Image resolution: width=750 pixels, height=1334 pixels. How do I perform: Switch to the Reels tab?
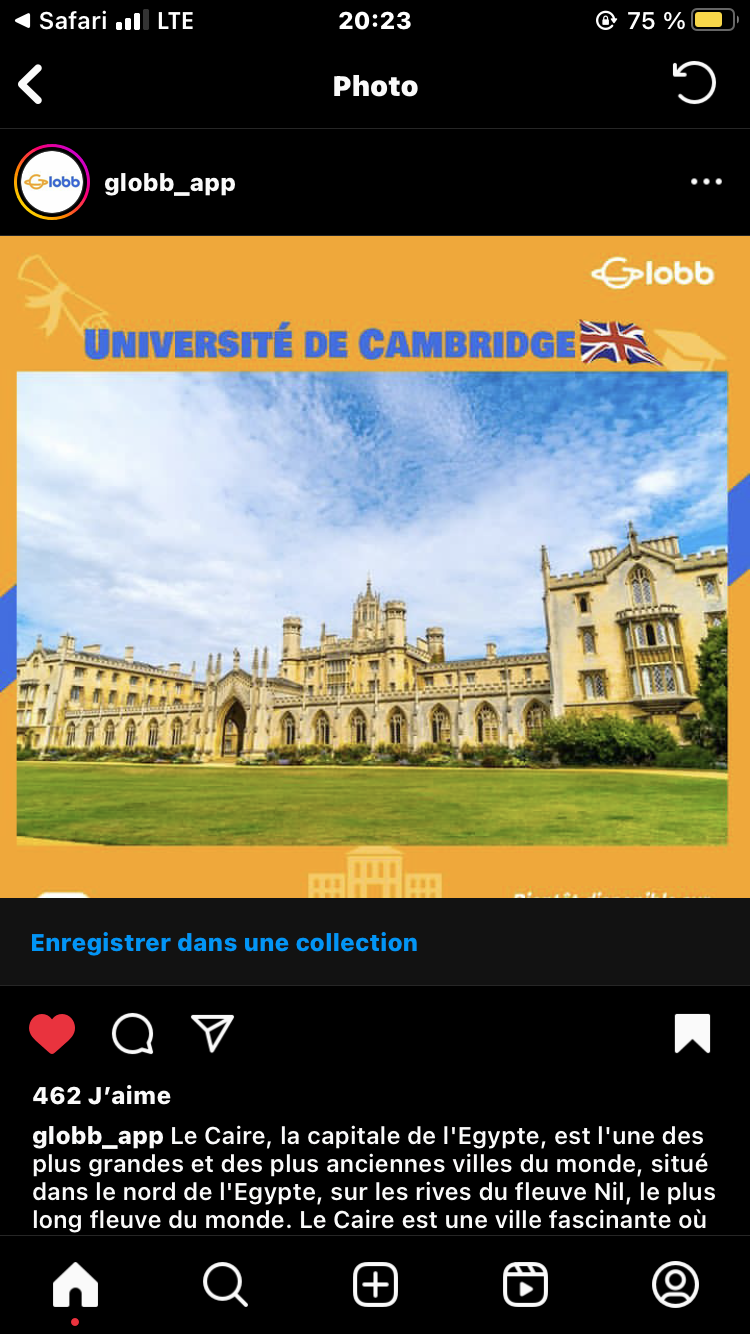coord(525,1284)
